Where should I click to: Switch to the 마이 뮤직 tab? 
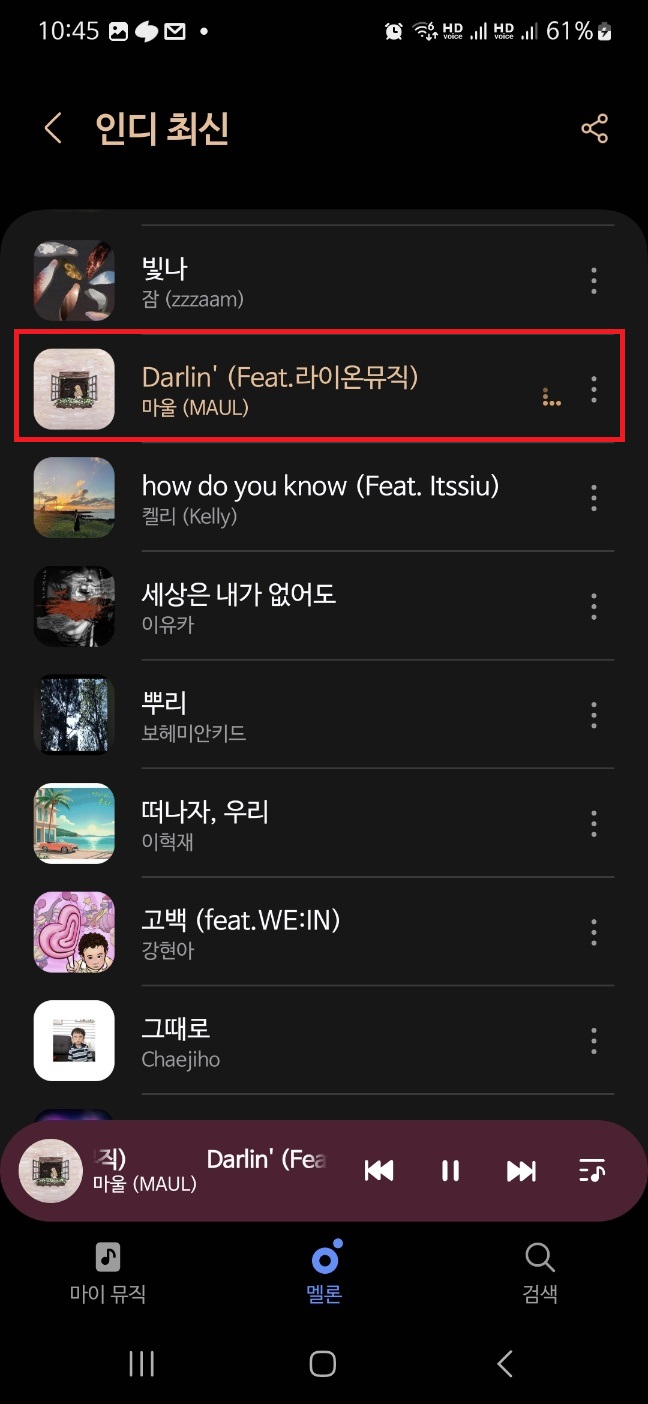pos(108,1272)
